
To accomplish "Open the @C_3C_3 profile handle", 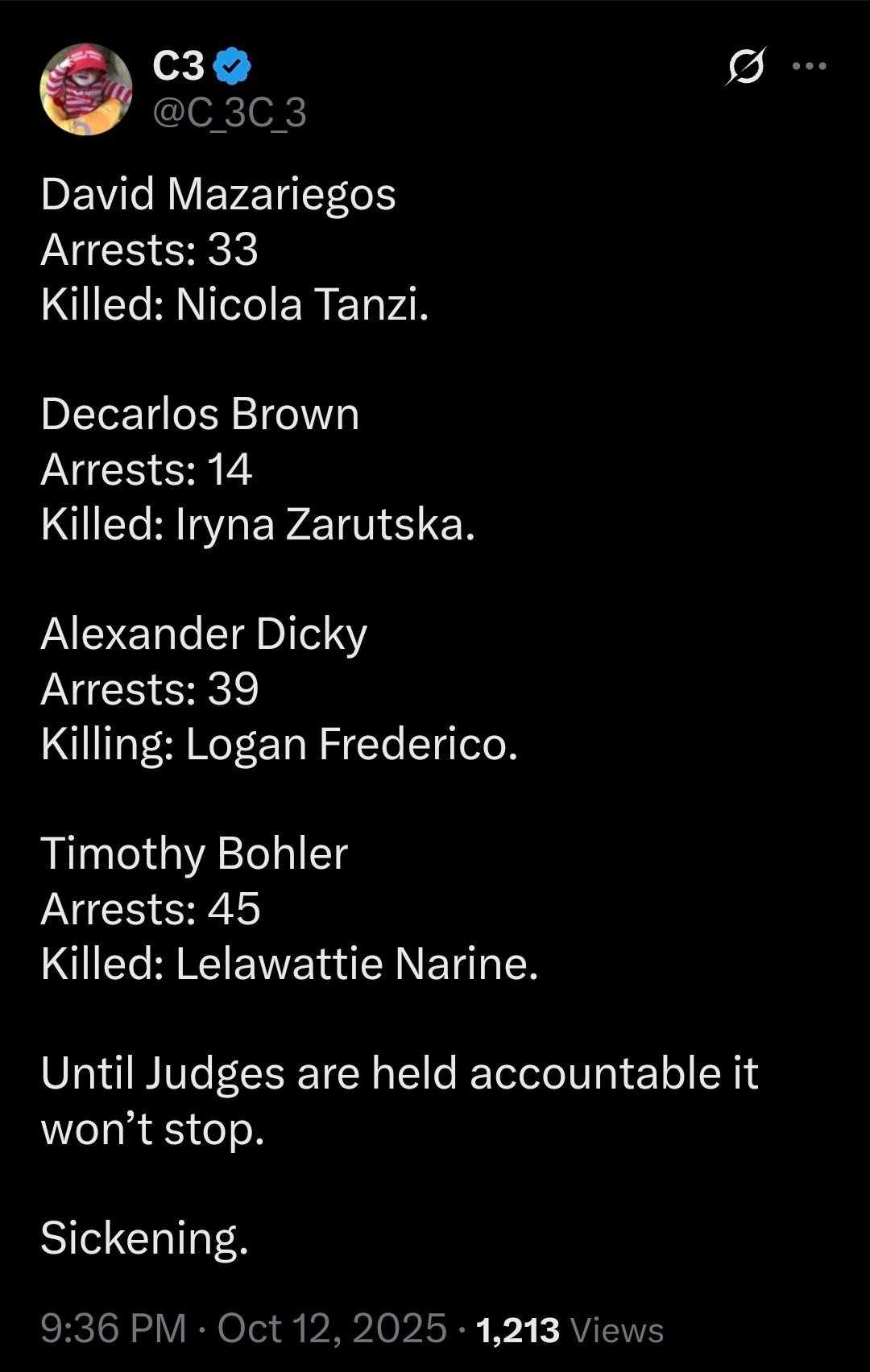I will pyautogui.click(x=230, y=113).
